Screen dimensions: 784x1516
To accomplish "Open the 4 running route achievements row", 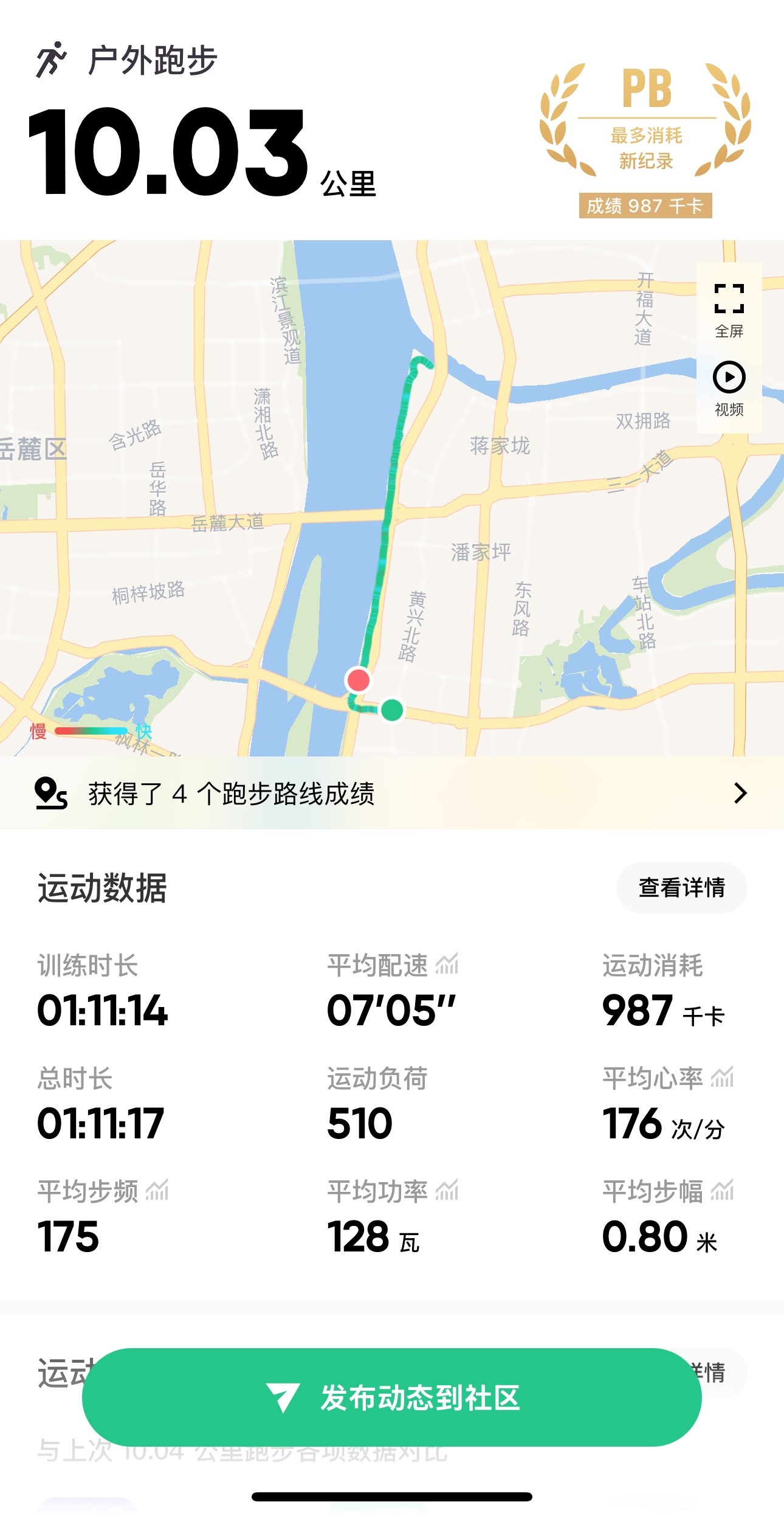I will 392,793.
